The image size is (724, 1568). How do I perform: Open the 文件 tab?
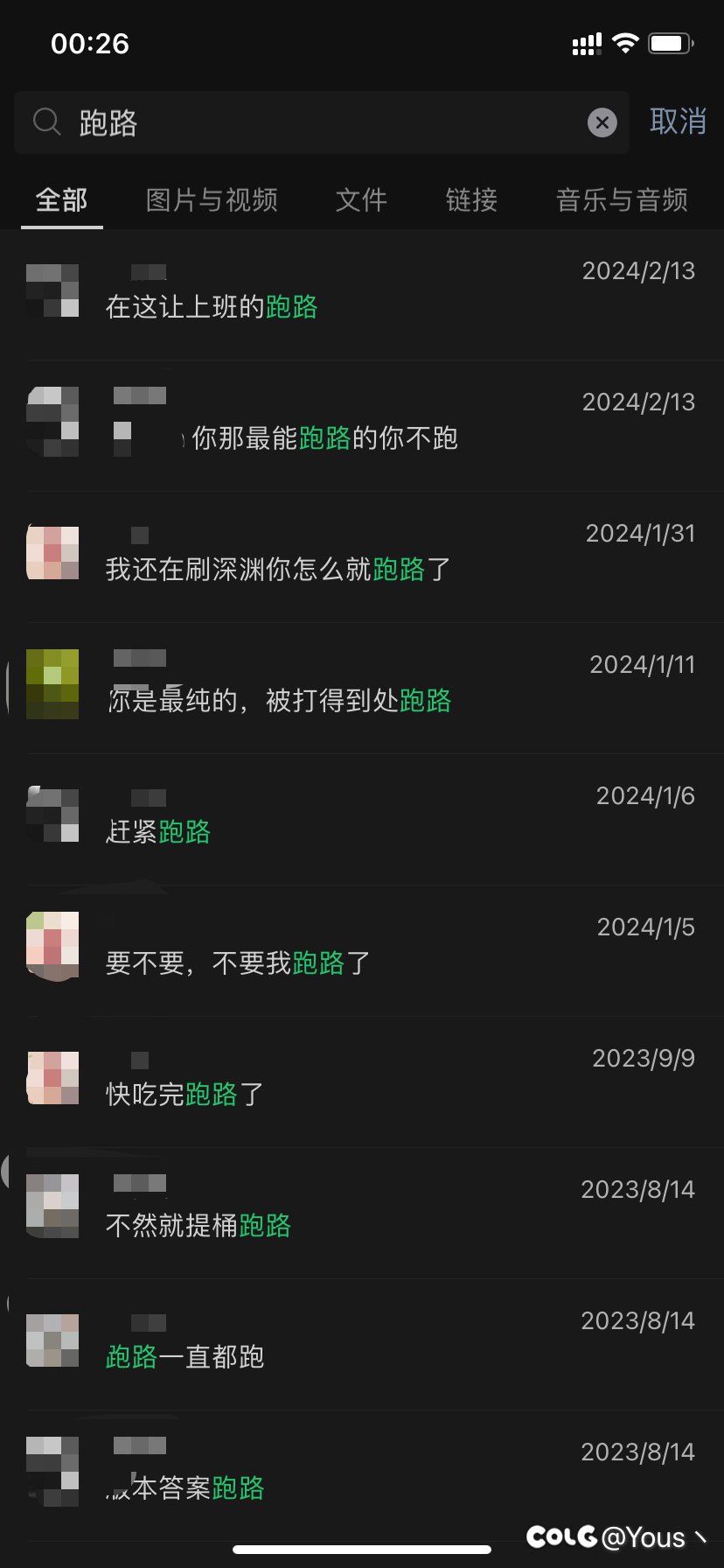361,200
